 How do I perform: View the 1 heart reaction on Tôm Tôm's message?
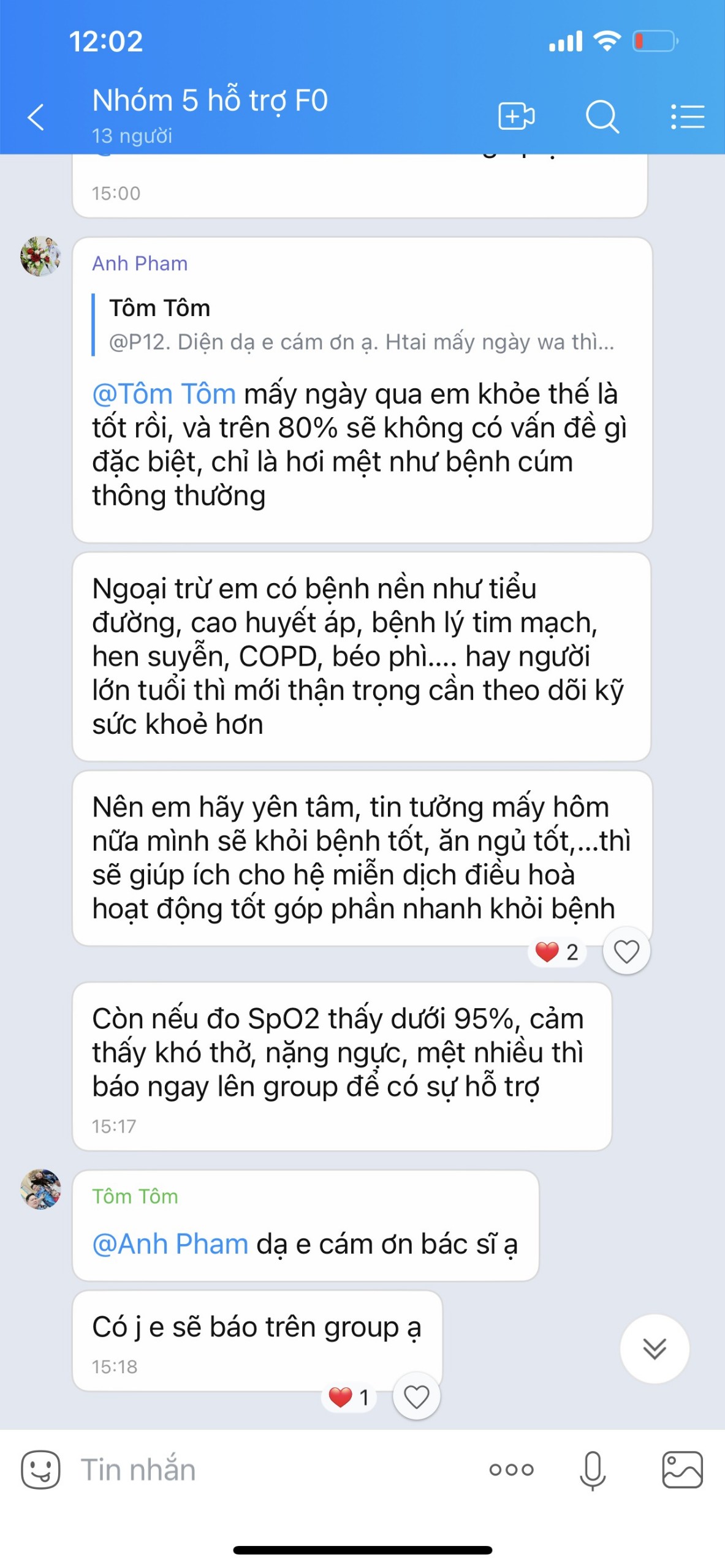click(348, 1396)
